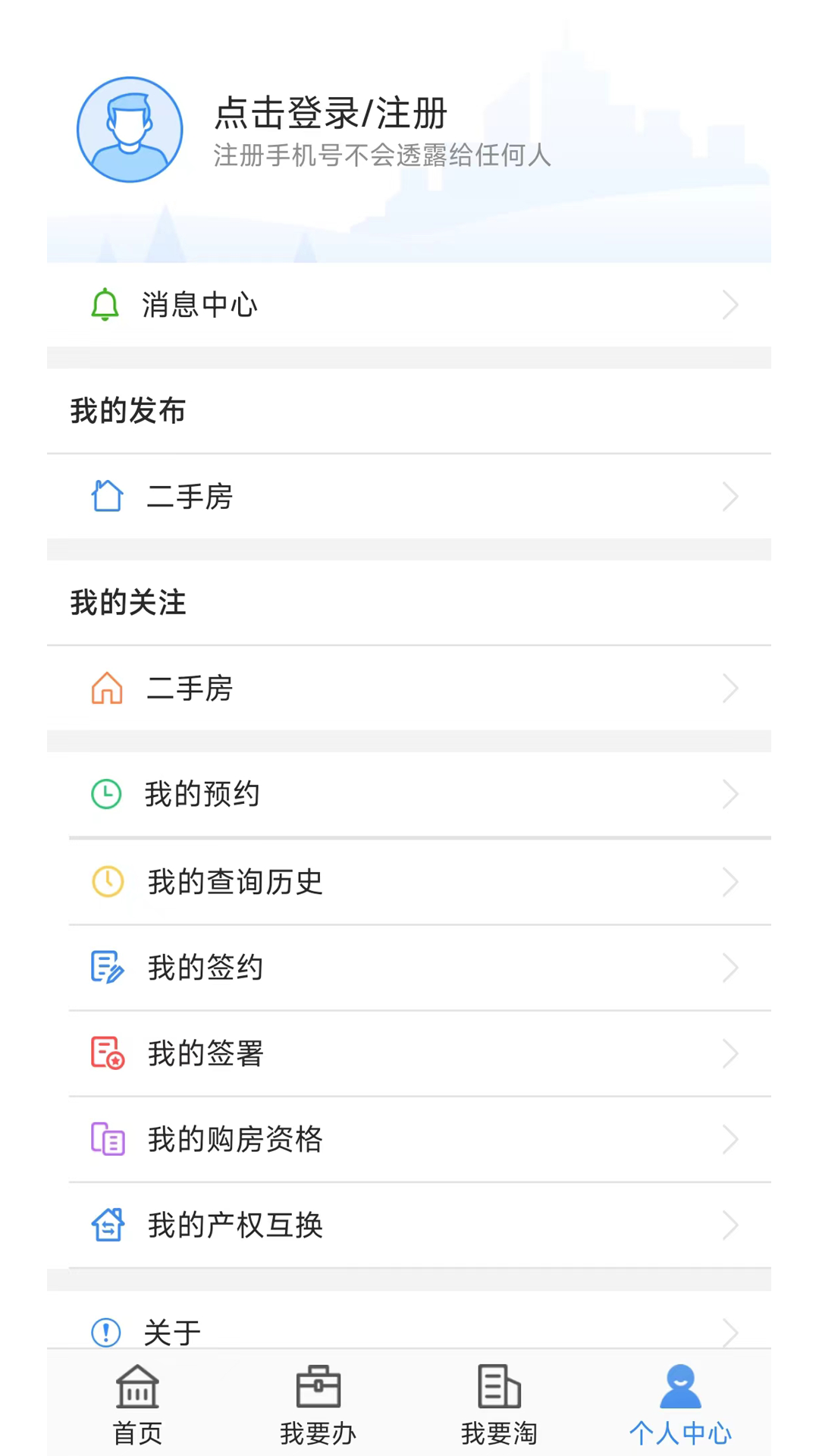Tap 点击登录/注册 to log in
Screen dimensions: 819x1456
[x=329, y=115]
